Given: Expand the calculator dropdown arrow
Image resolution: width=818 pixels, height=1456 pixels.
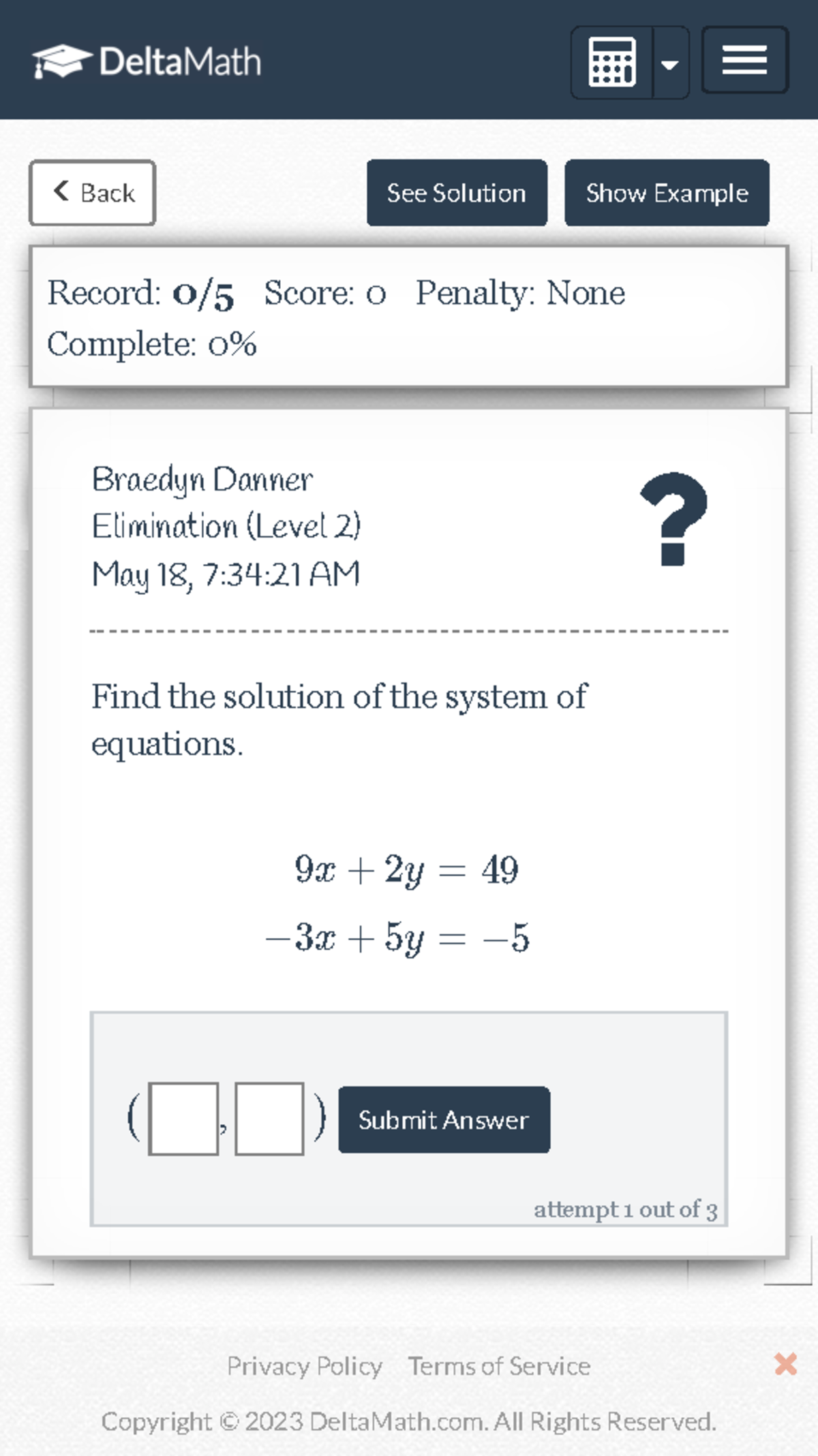Looking at the screenshot, I should [670, 64].
